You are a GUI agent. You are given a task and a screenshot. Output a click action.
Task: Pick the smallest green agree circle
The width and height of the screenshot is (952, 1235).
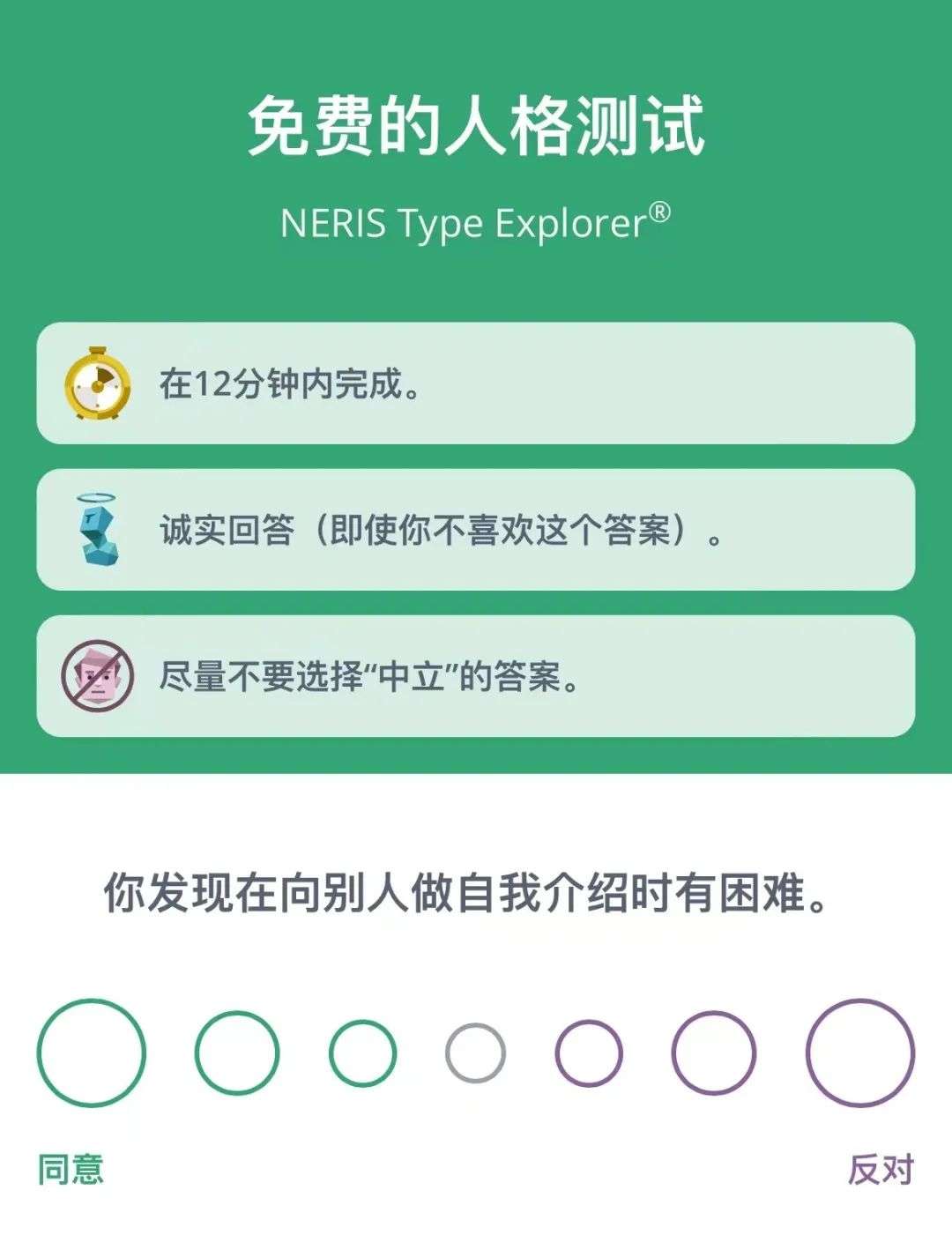coord(362,1053)
